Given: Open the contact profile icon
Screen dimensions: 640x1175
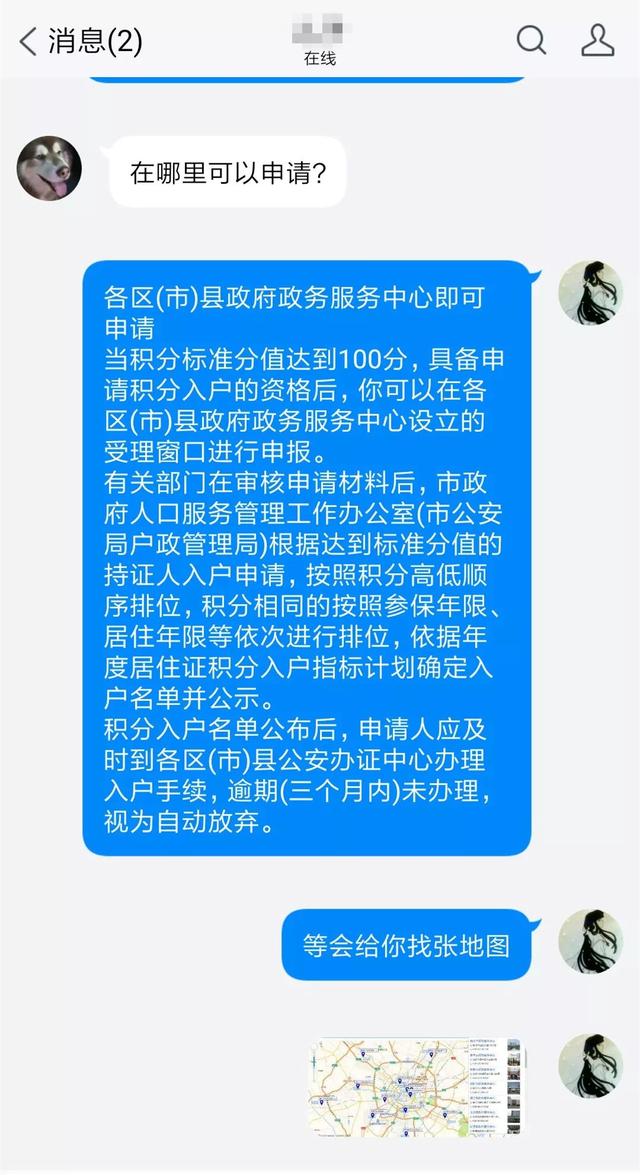Looking at the screenshot, I should coord(597,41).
